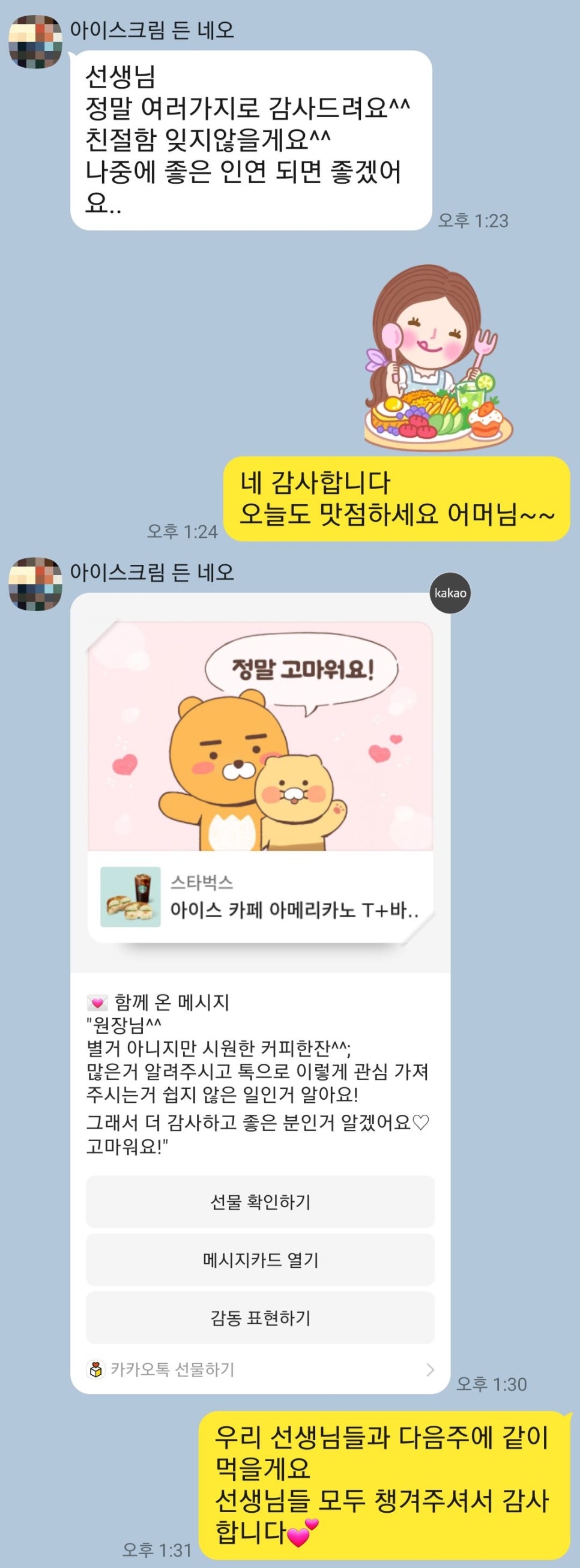Open the Starbucks 아이스 카페 아메리카노 gift card
Image resolution: width=580 pixels, height=1568 pixels.
tap(260, 897)
